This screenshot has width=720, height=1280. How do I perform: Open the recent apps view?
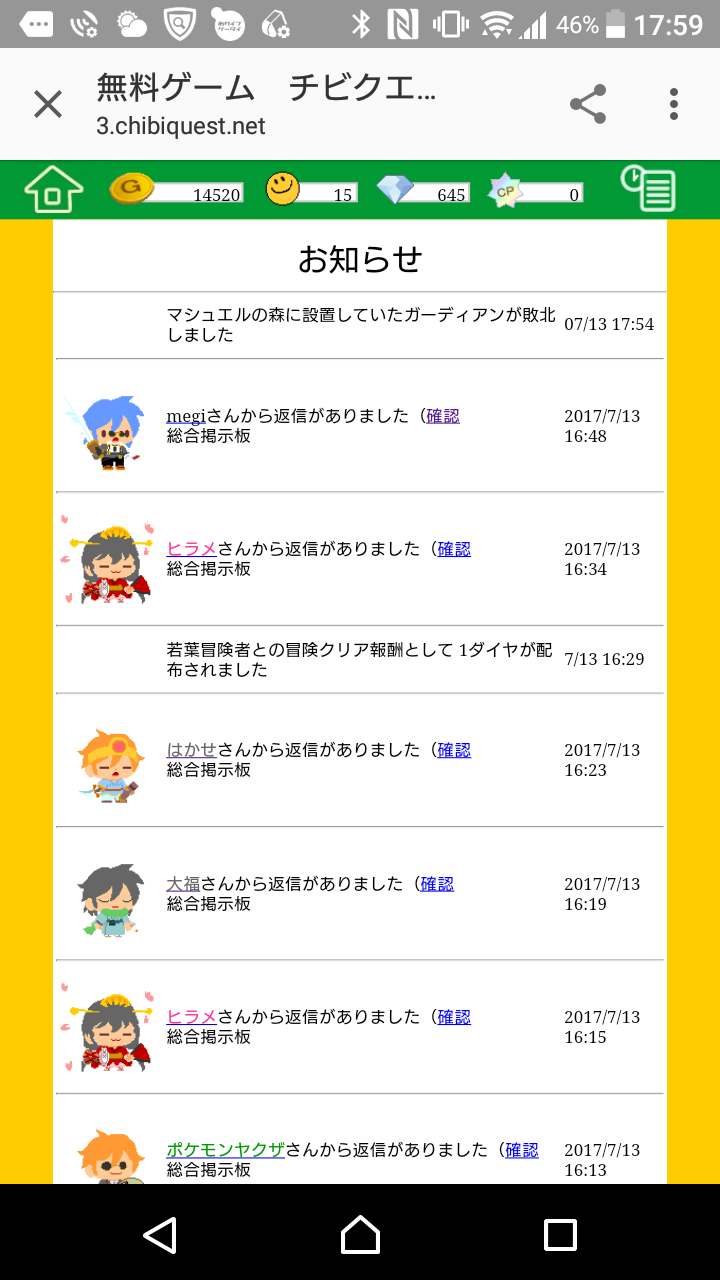click(560, 1235)
